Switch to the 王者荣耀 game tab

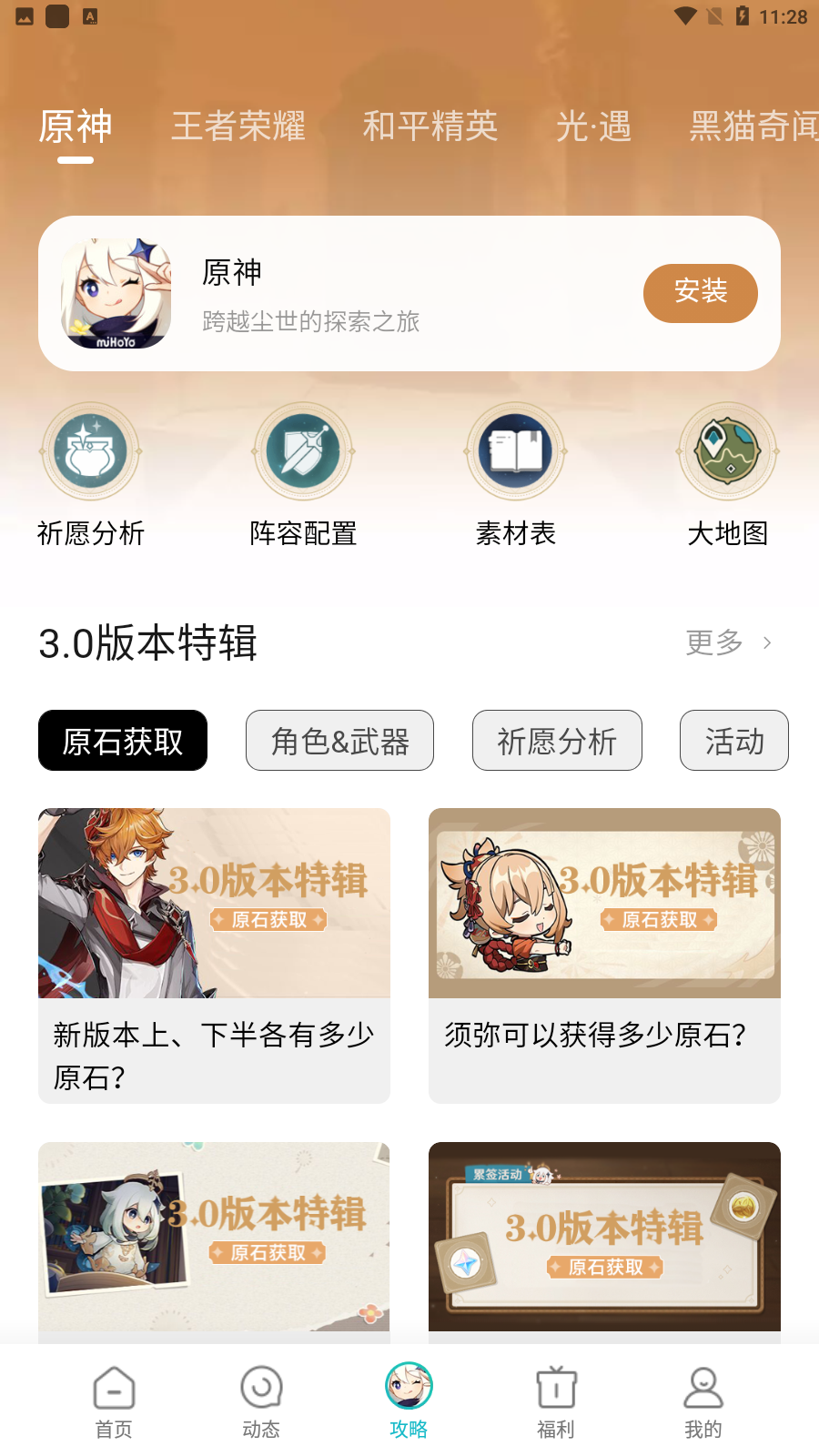(238, 126)
